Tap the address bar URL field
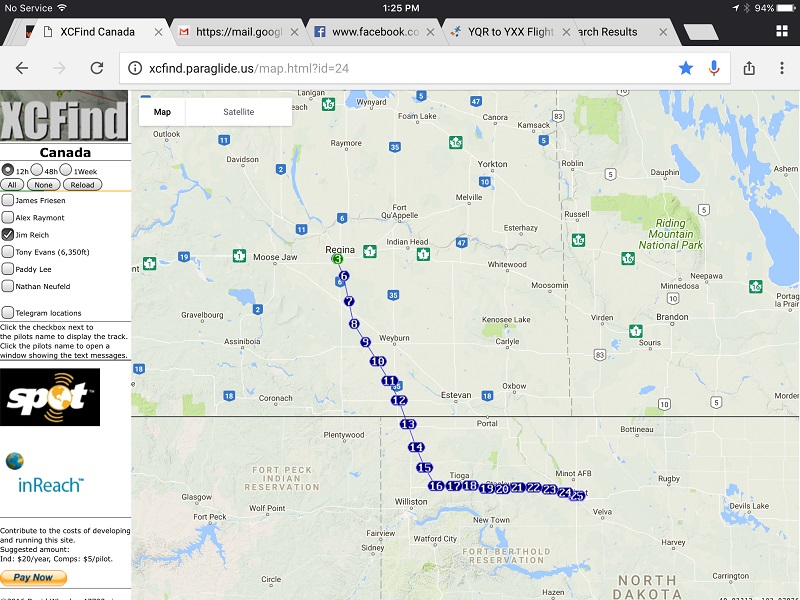The image size is (800, 600). click(400, 68)
